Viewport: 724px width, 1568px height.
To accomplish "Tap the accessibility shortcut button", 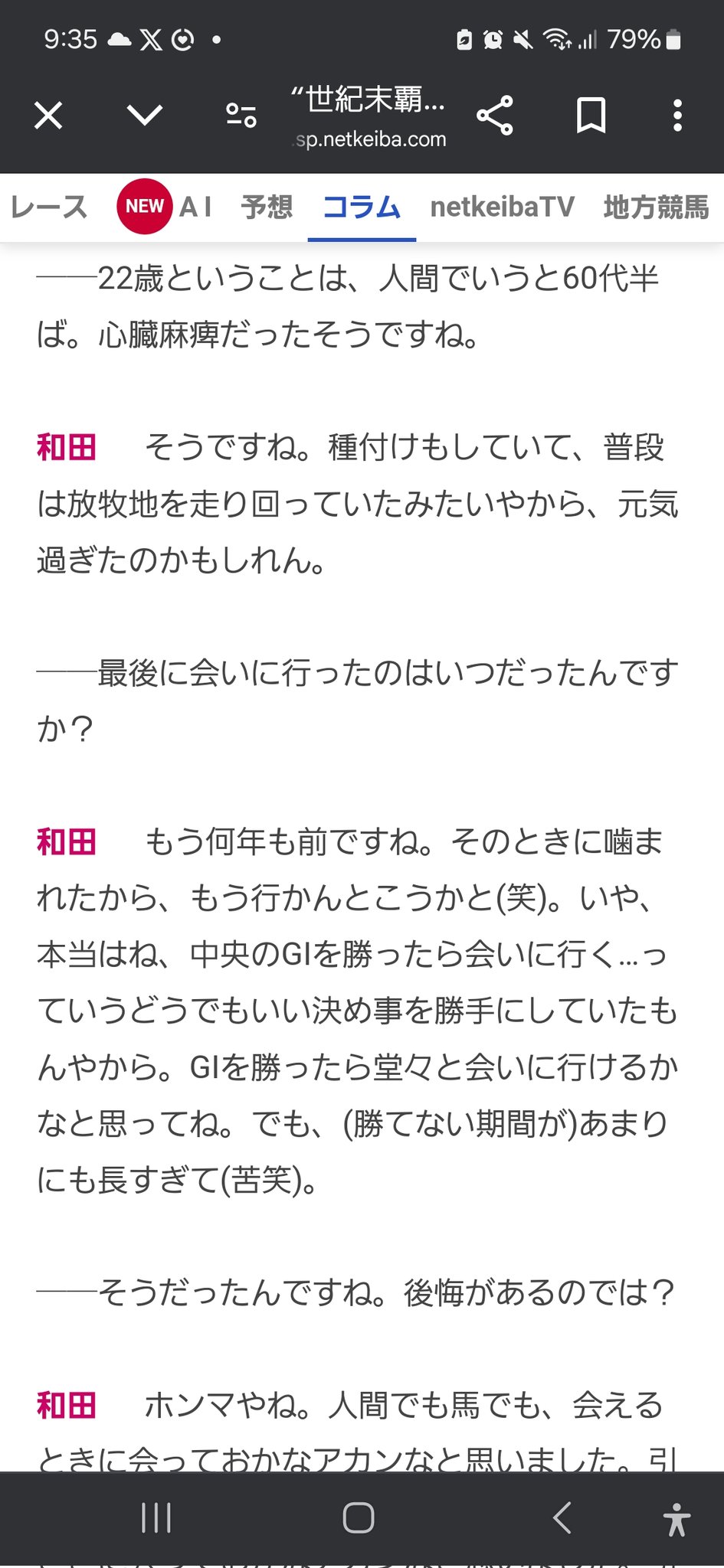I will tap(676, 1519).
